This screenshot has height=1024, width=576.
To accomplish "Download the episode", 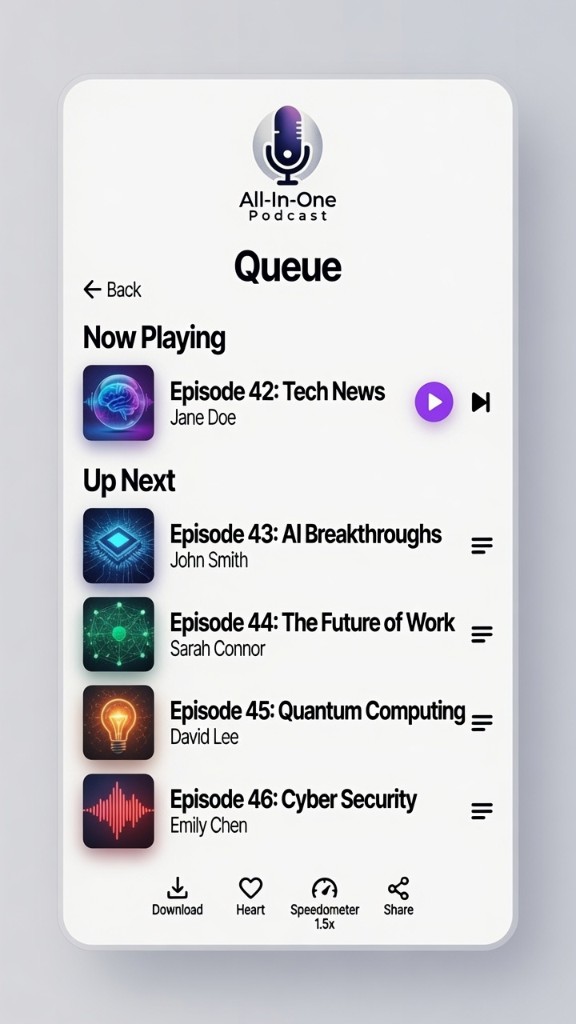I will click(177, 897).
